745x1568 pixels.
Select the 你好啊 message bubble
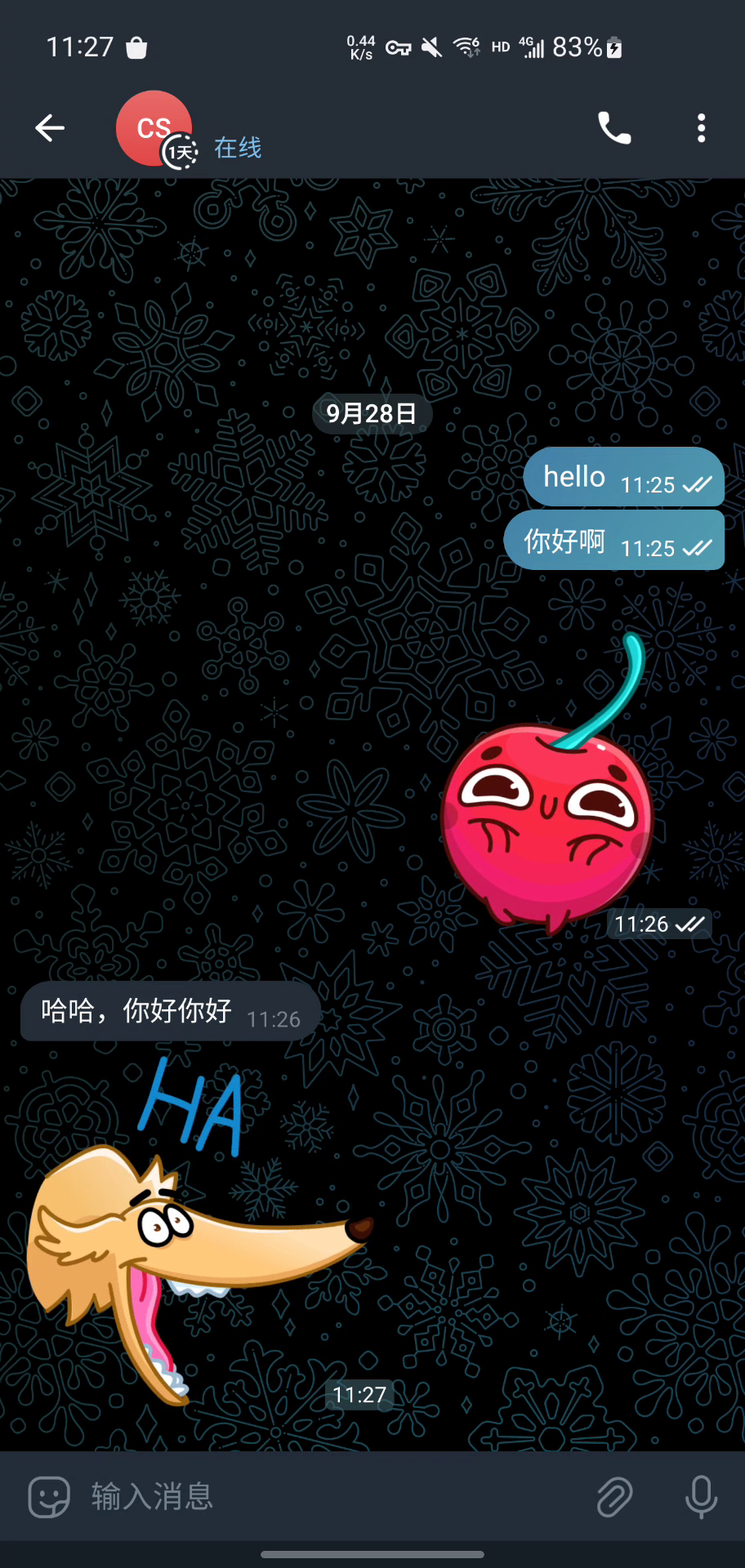tap(613, 541)
